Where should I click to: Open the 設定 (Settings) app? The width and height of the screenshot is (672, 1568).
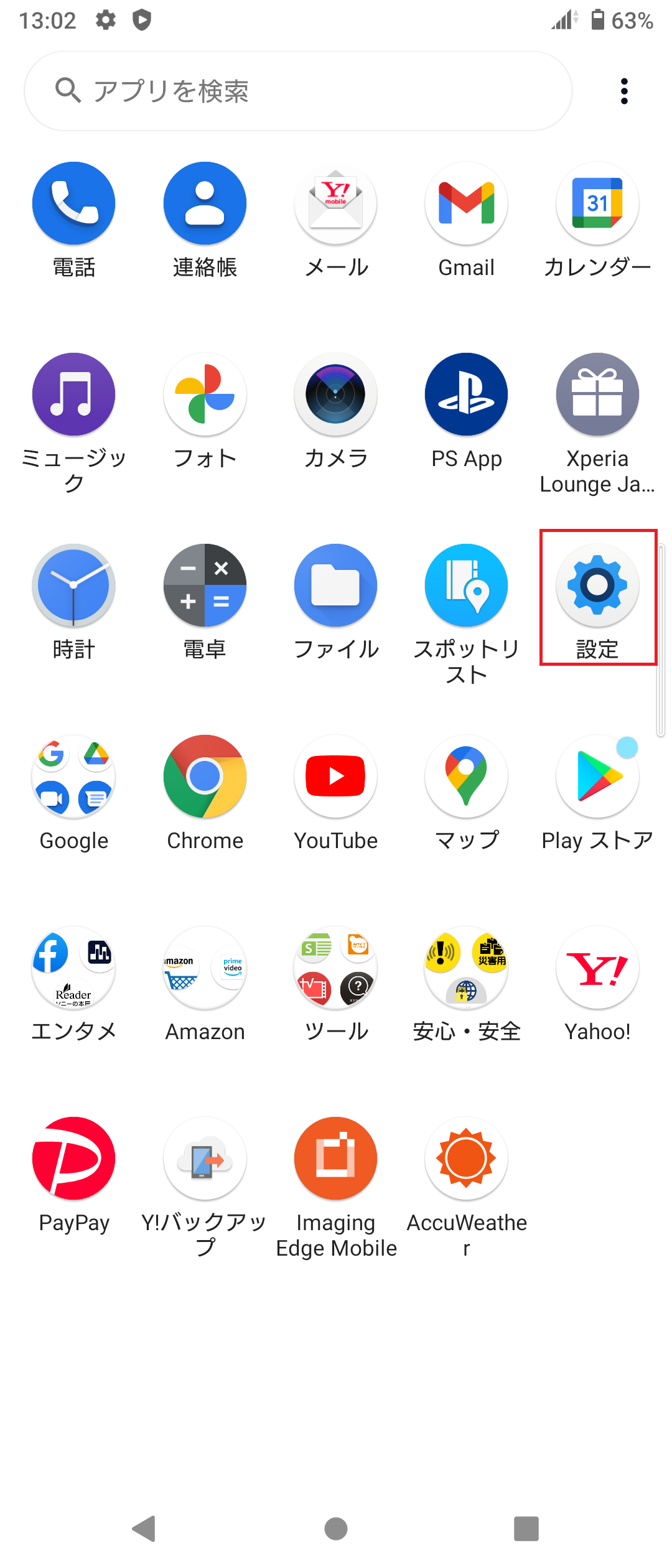point(597,586)
